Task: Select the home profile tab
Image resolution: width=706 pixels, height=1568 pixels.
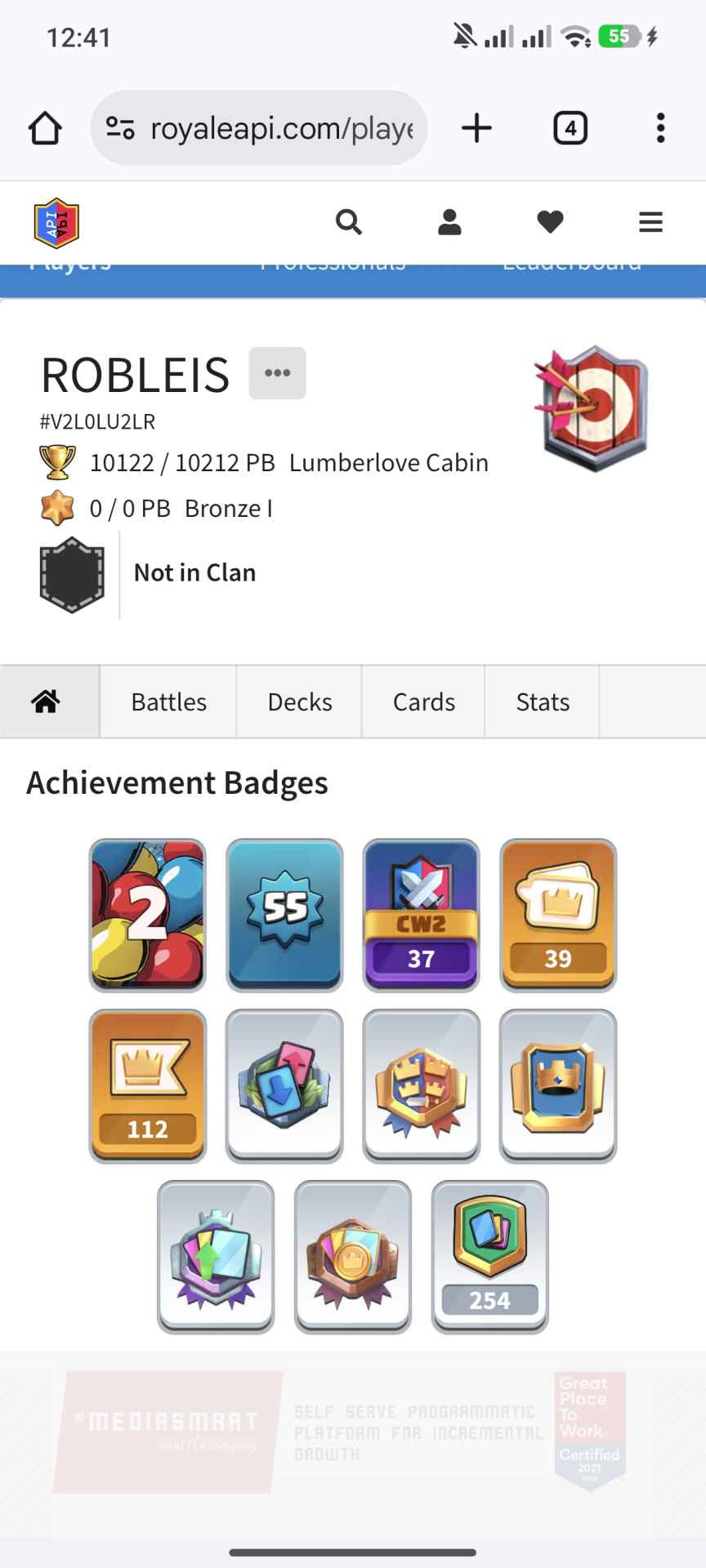Action: (47, 702)
